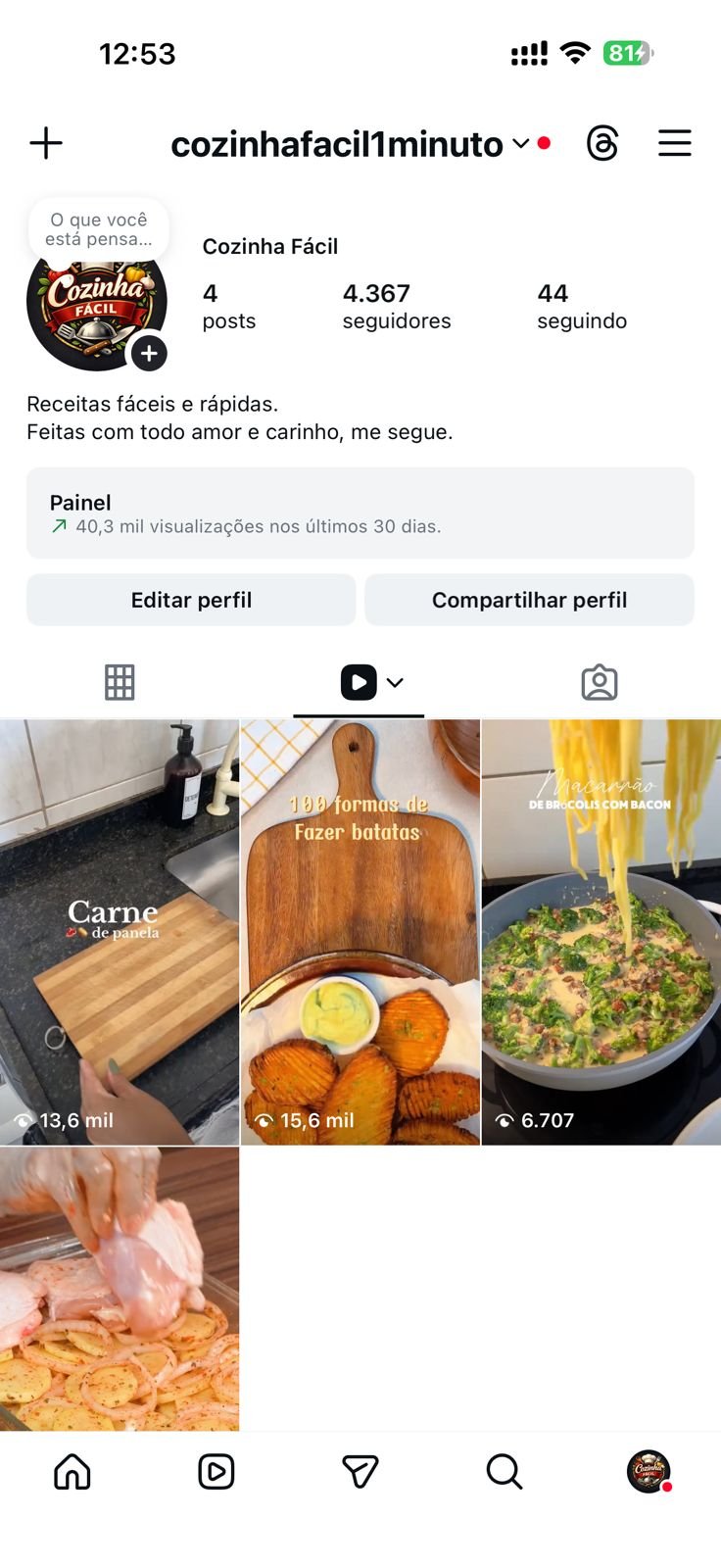Switch to the posts grid tab
This screenshot has width=721, height=1568.
(x=120, y=682)
